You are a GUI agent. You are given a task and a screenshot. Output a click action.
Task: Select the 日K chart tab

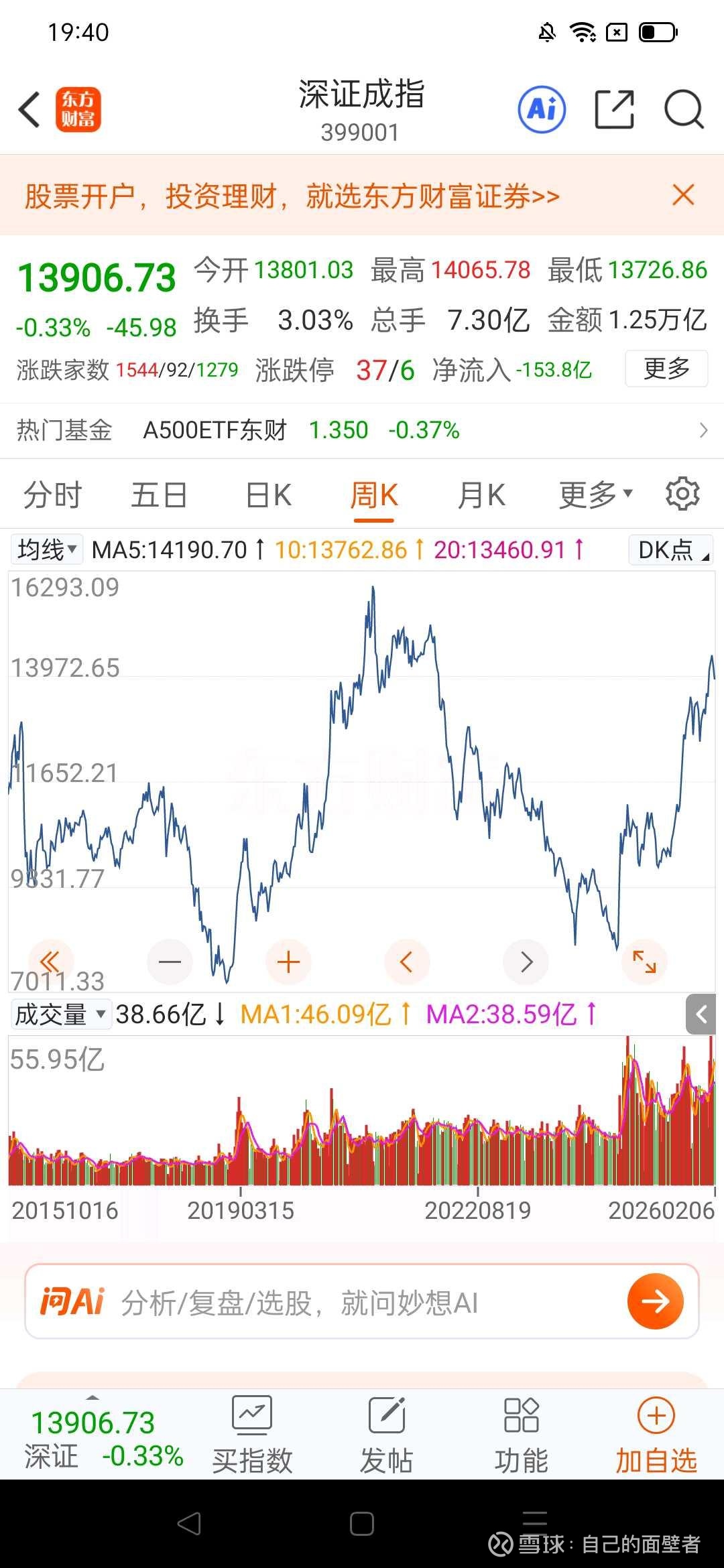(268, 496)
